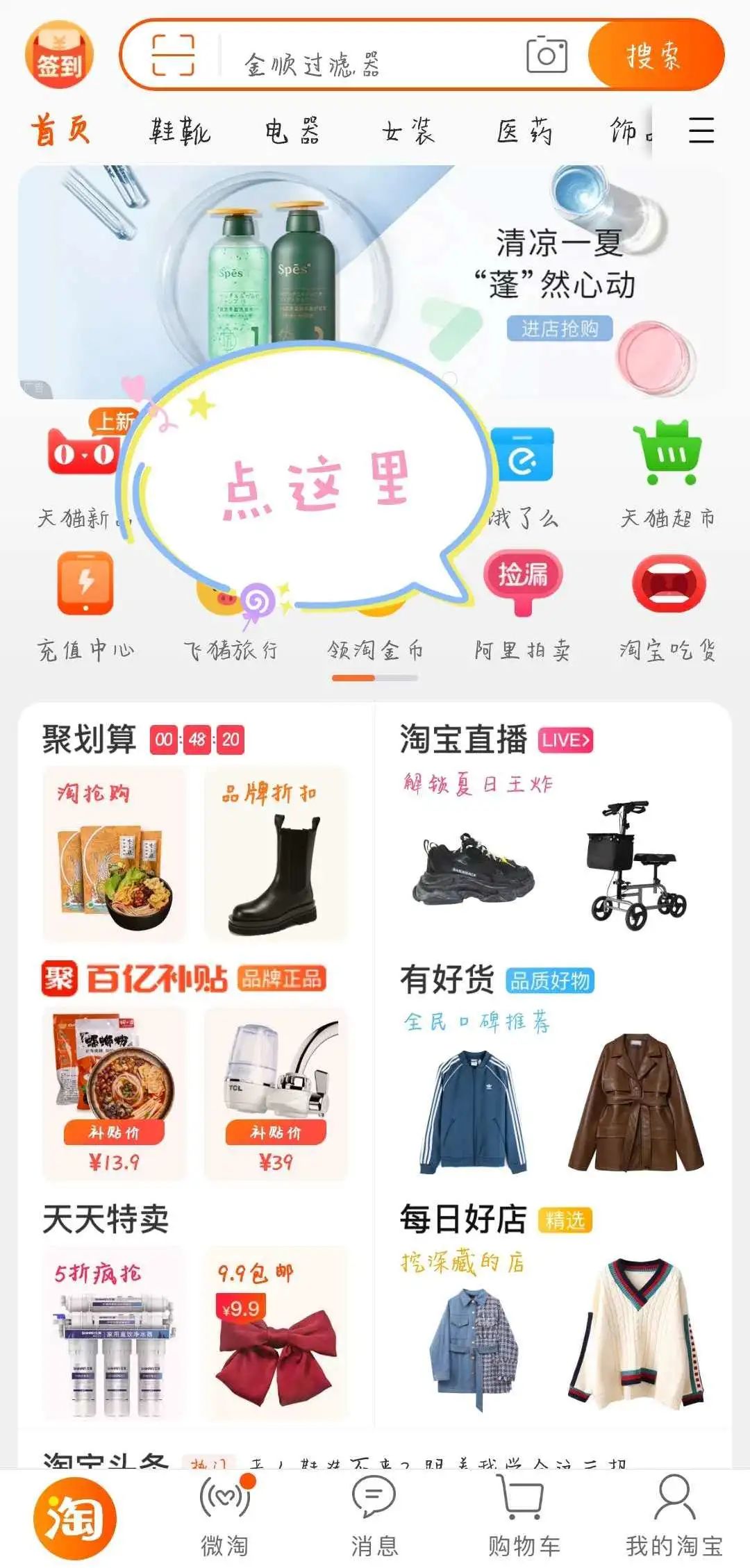Go to the 购物车 tab
This screenshot has width=750, height=1568.
point(524,1517)
